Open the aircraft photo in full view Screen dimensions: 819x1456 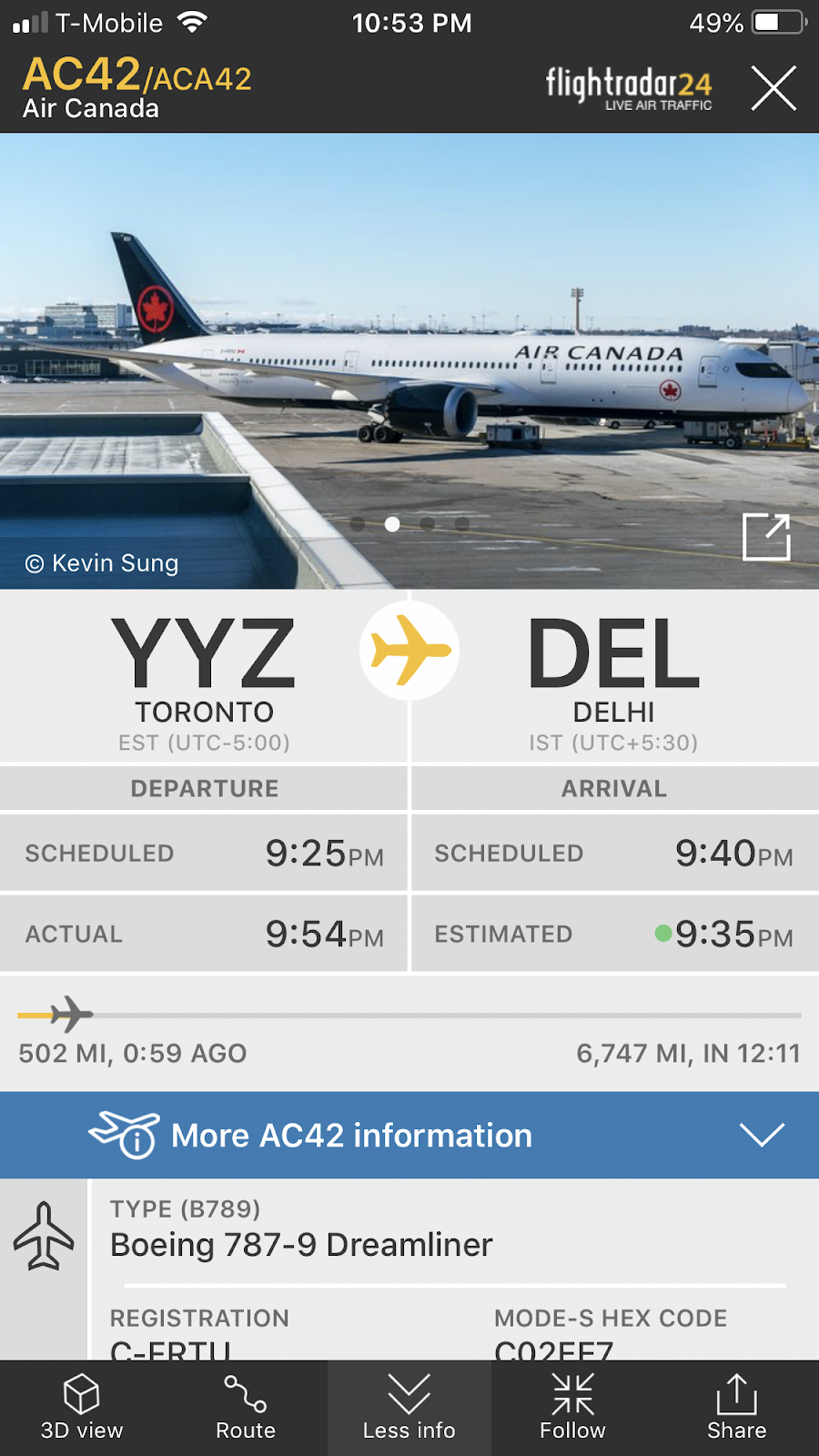(766, 537)
